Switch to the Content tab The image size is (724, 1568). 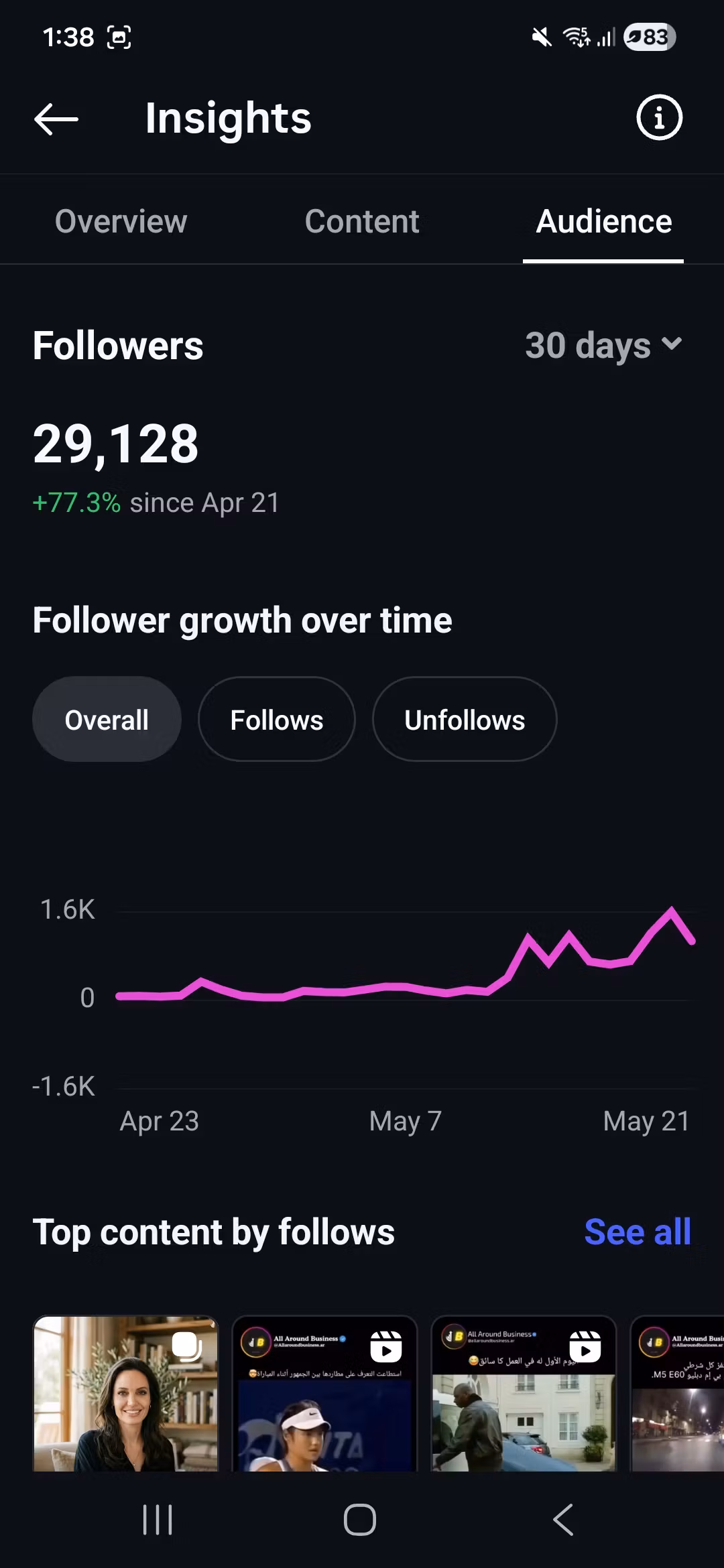pyautogui.click(x=362, y=222)
